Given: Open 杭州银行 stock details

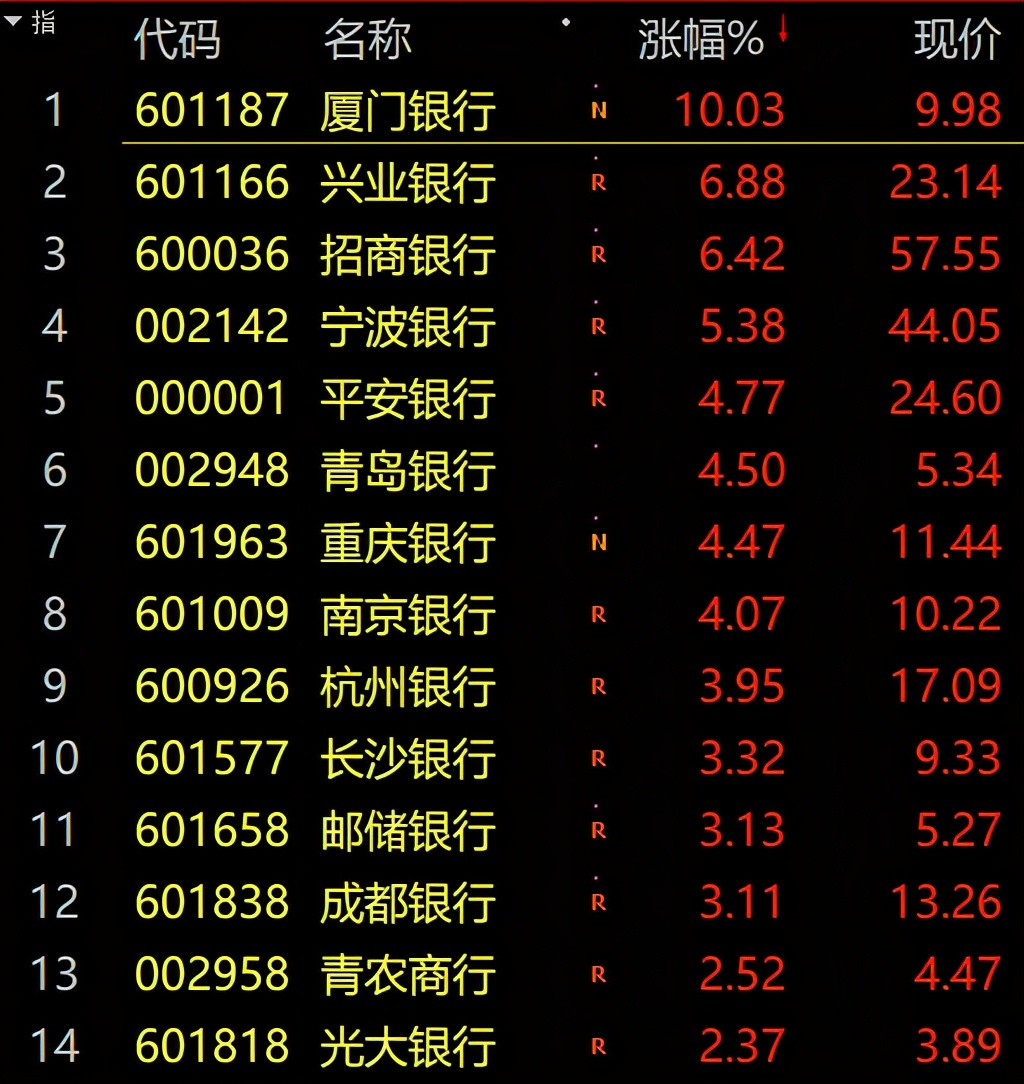Looking at the screenshot, I should [x=408, y=687].
